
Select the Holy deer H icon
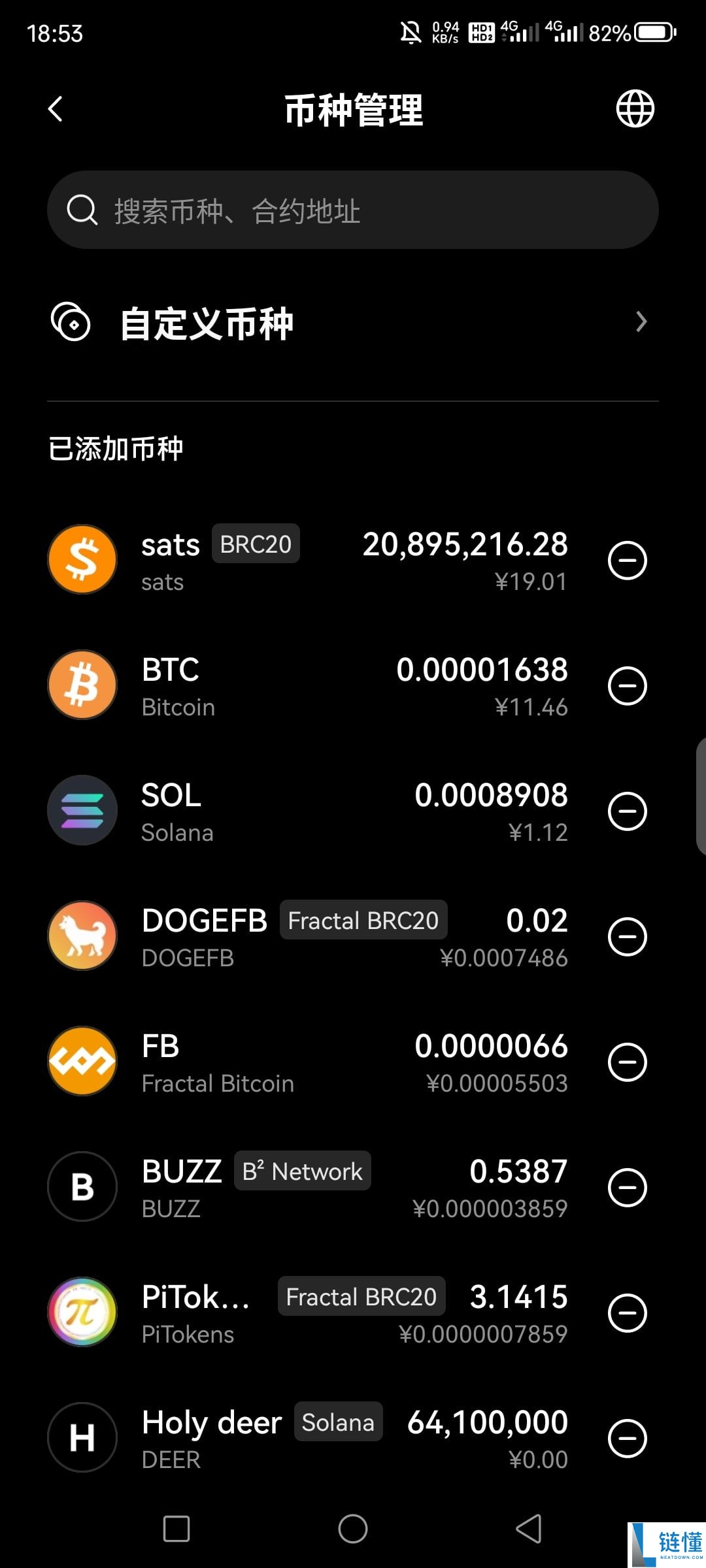[x=82, y=1437]
